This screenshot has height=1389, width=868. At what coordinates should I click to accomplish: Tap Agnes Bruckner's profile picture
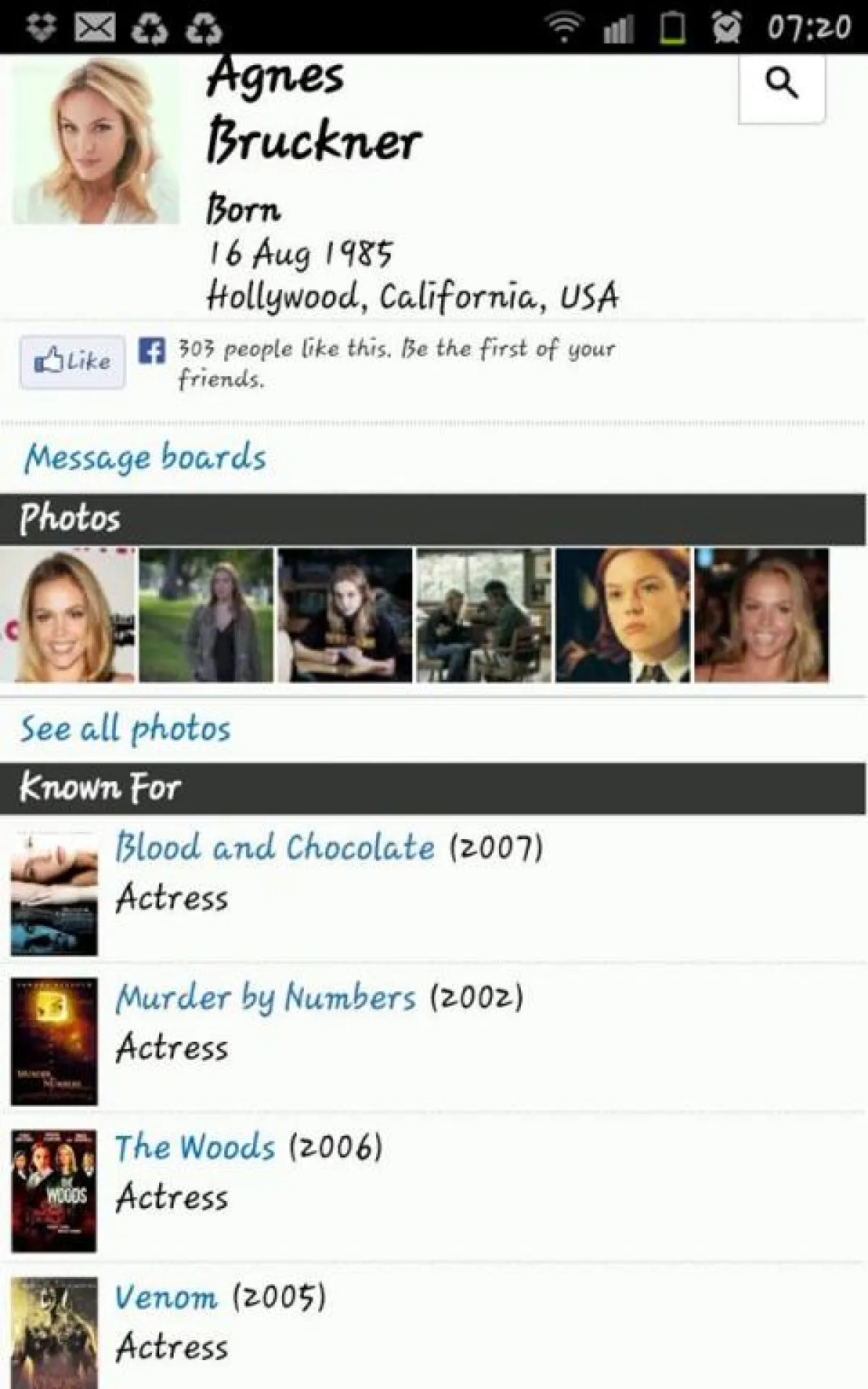pyautogui.click(x=95, y=142)
